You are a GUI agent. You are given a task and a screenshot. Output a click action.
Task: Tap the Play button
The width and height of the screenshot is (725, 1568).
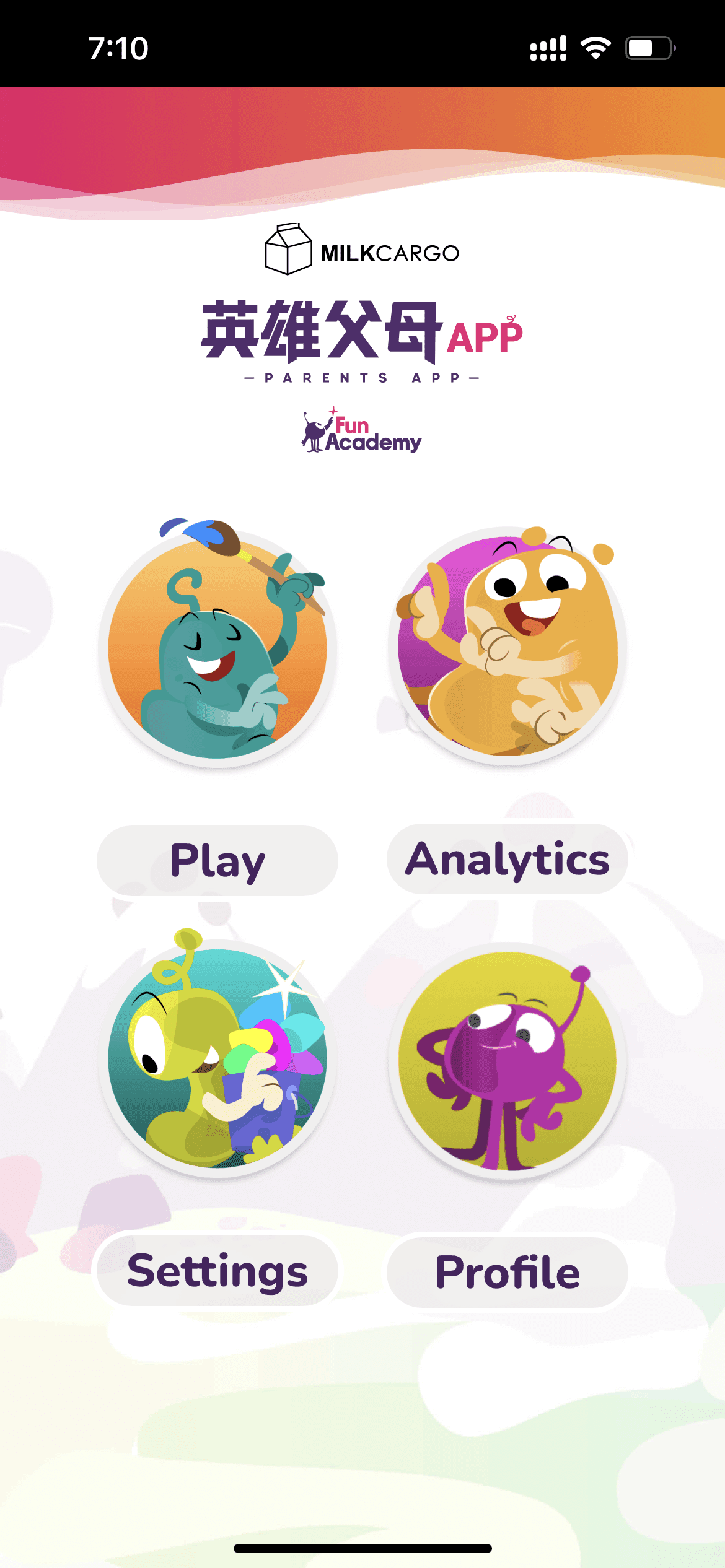217,860
